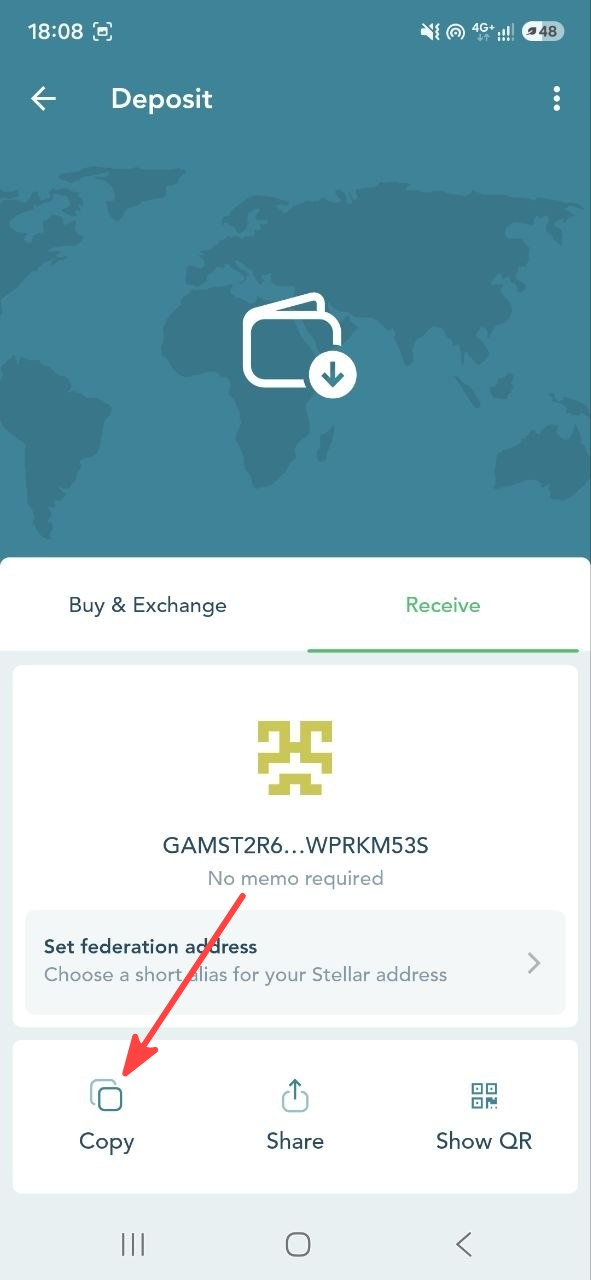Share the deposit address
591x1280 pixels.
(295, 1116)
